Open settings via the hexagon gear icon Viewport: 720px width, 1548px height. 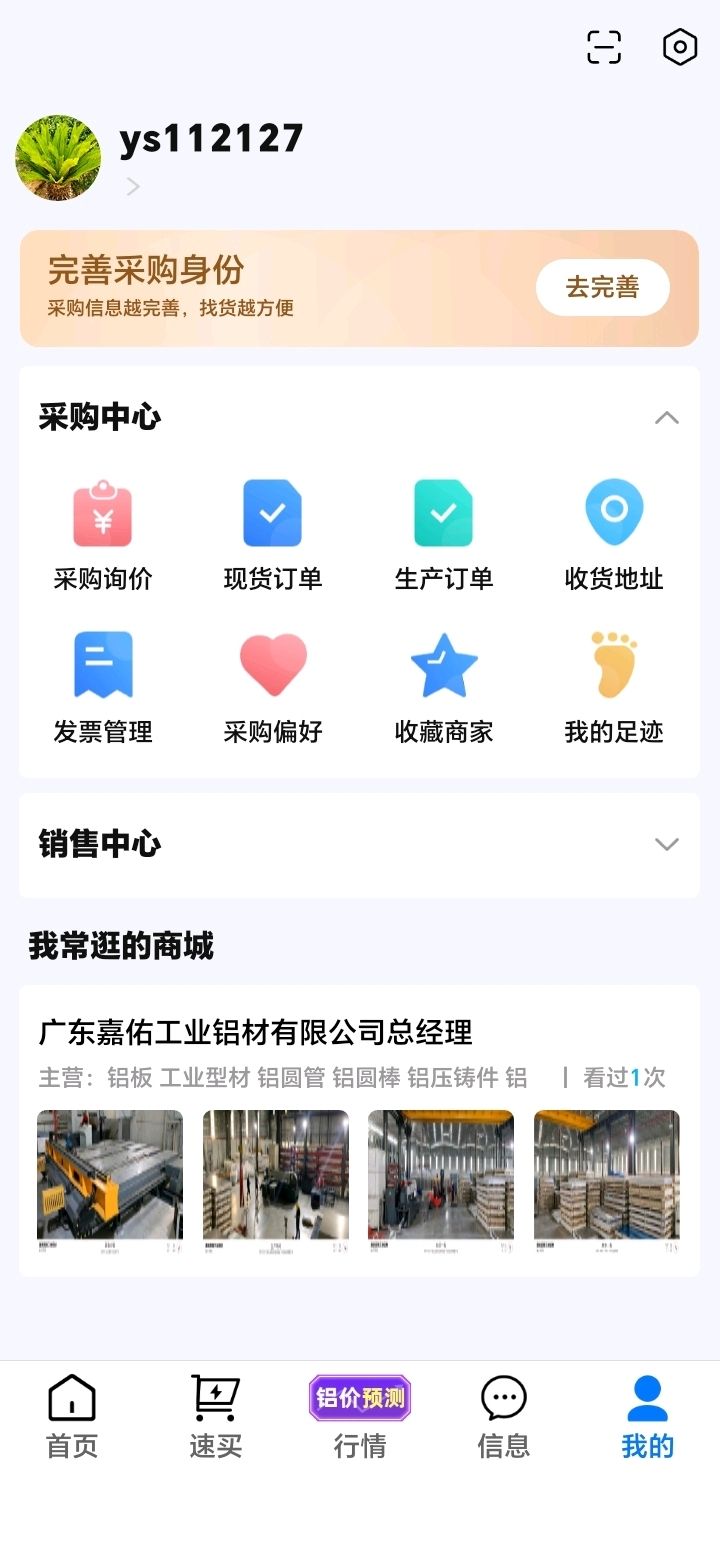(x=680, y=47)
